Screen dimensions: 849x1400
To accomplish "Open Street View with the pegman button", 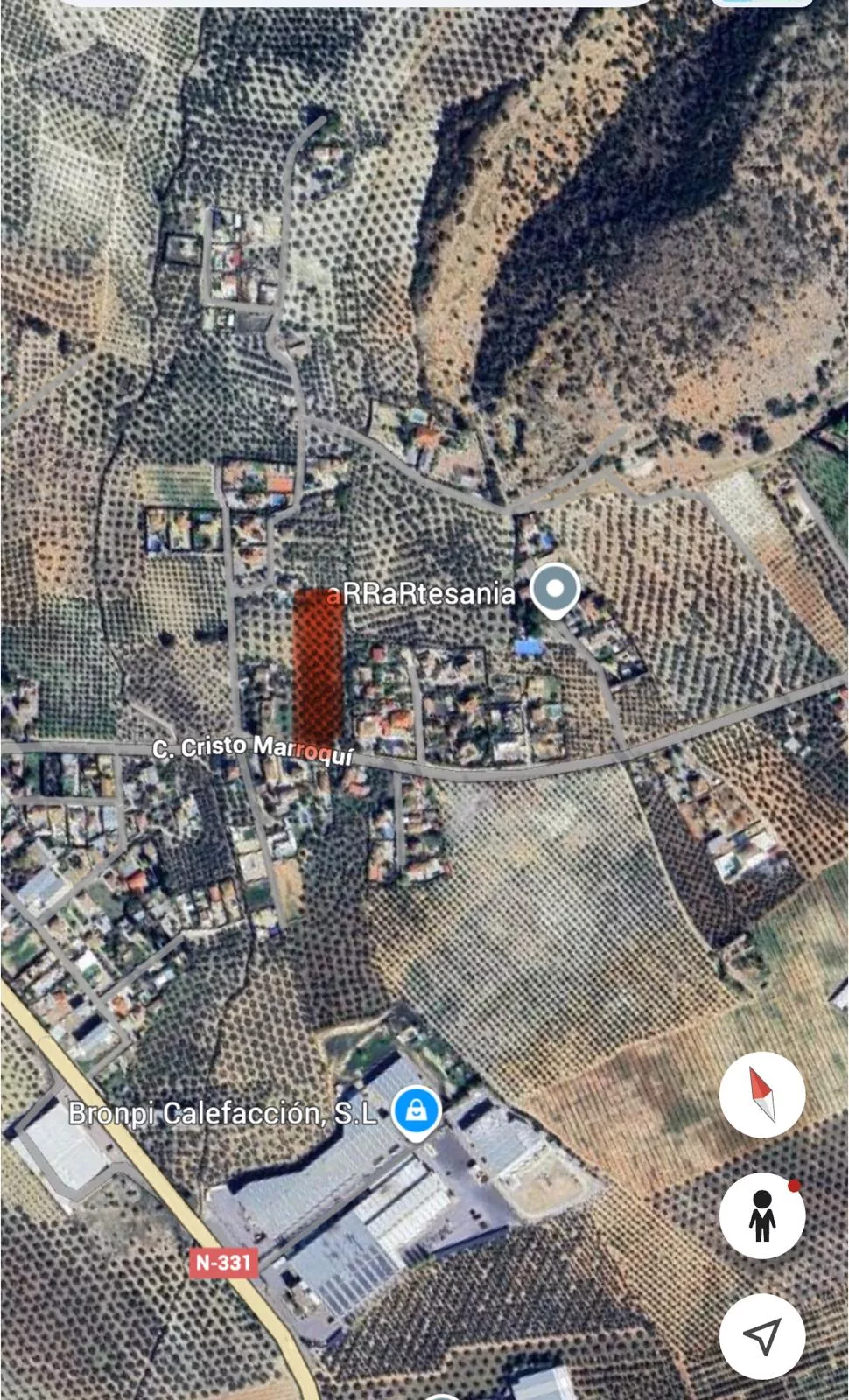I will (761, 1215).
